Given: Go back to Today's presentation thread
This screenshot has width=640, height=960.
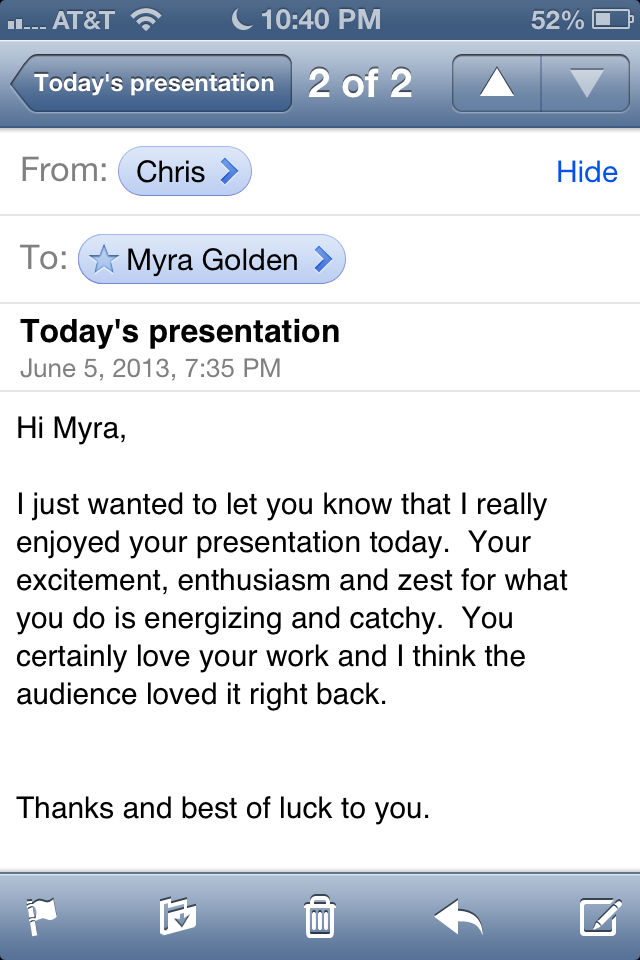Looking at the screenshot, I should tap(152, 84).
